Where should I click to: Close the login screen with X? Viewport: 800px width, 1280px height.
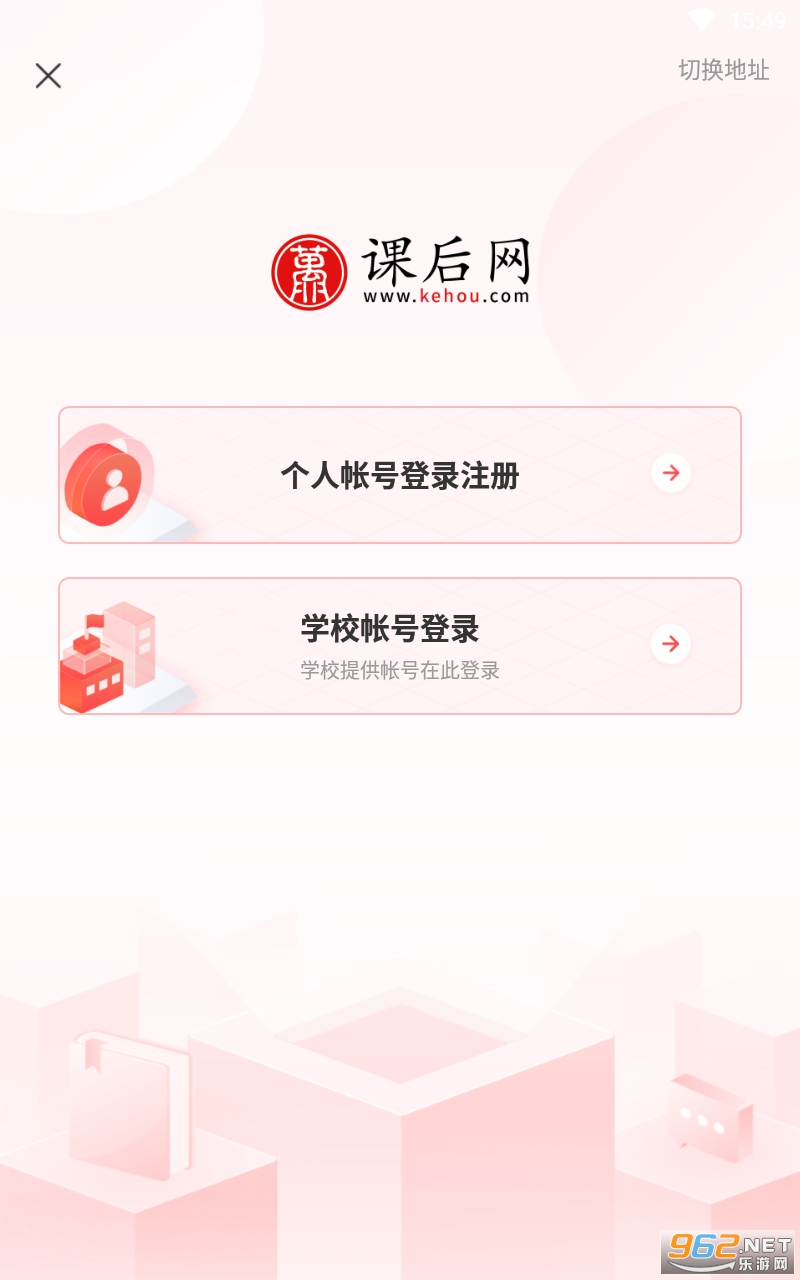[x=48, y=76]
